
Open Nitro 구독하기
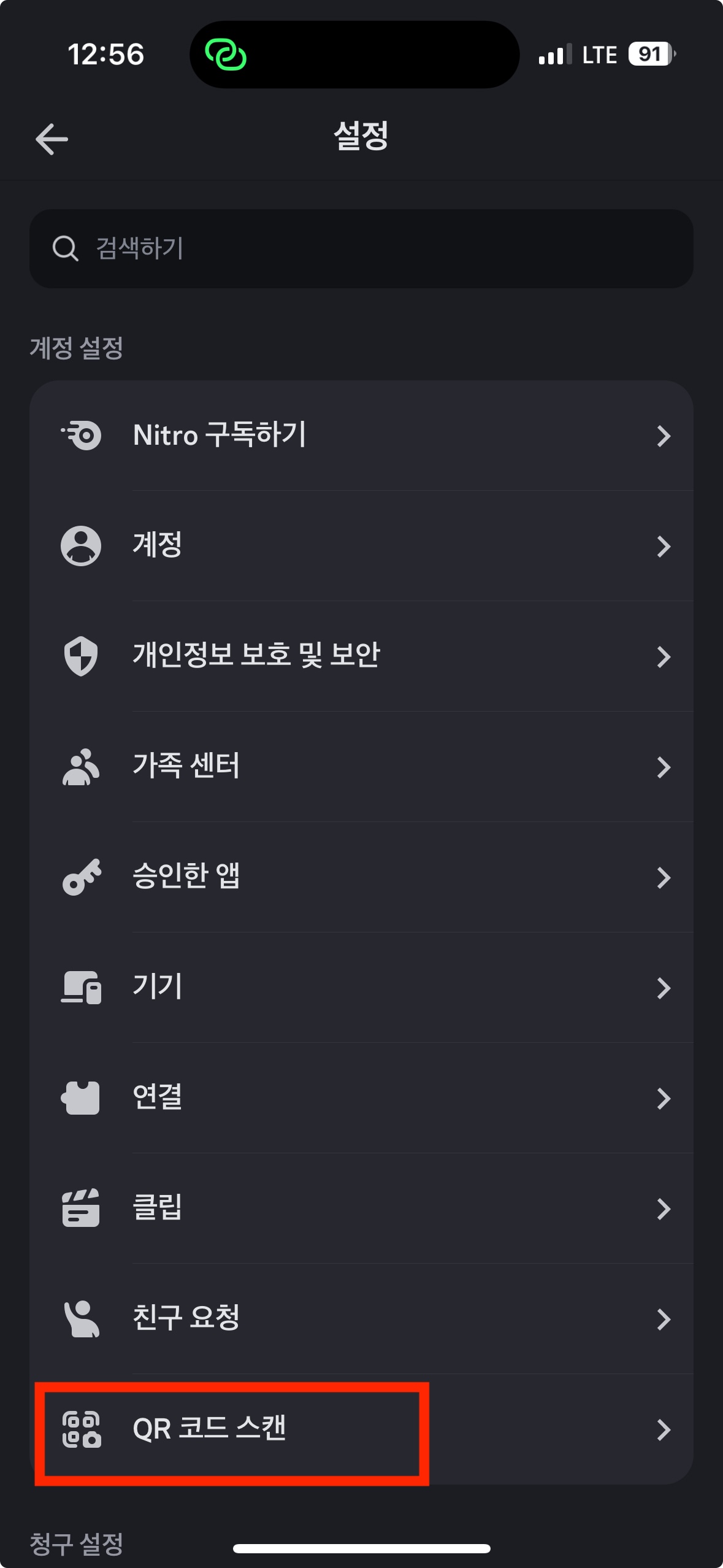point(361,436)
